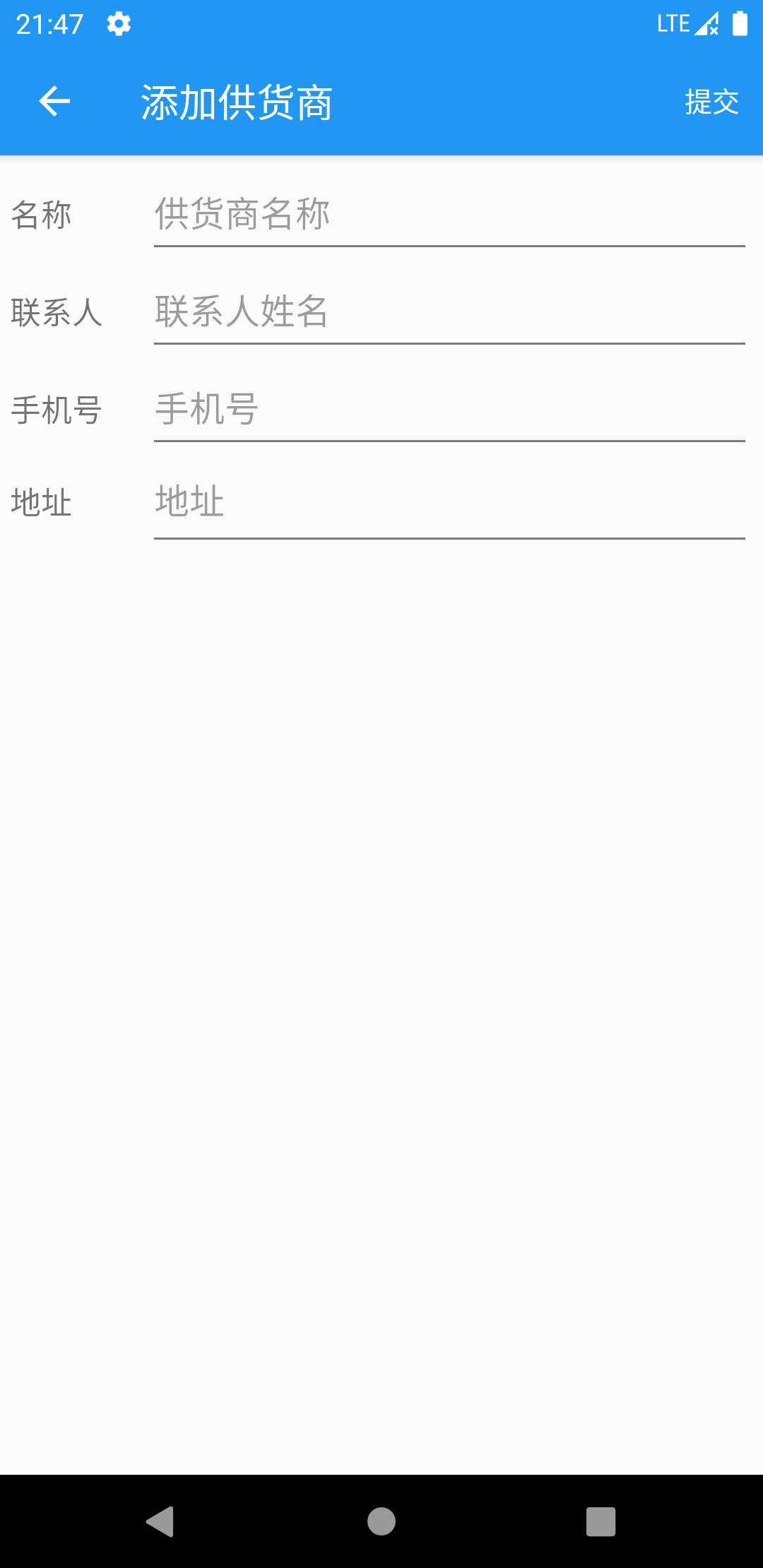This screenshot has height=1568, width=763.
Task: Open recent apps from navigation bar
Action: pyautogui.click(x=601, y=1521)
